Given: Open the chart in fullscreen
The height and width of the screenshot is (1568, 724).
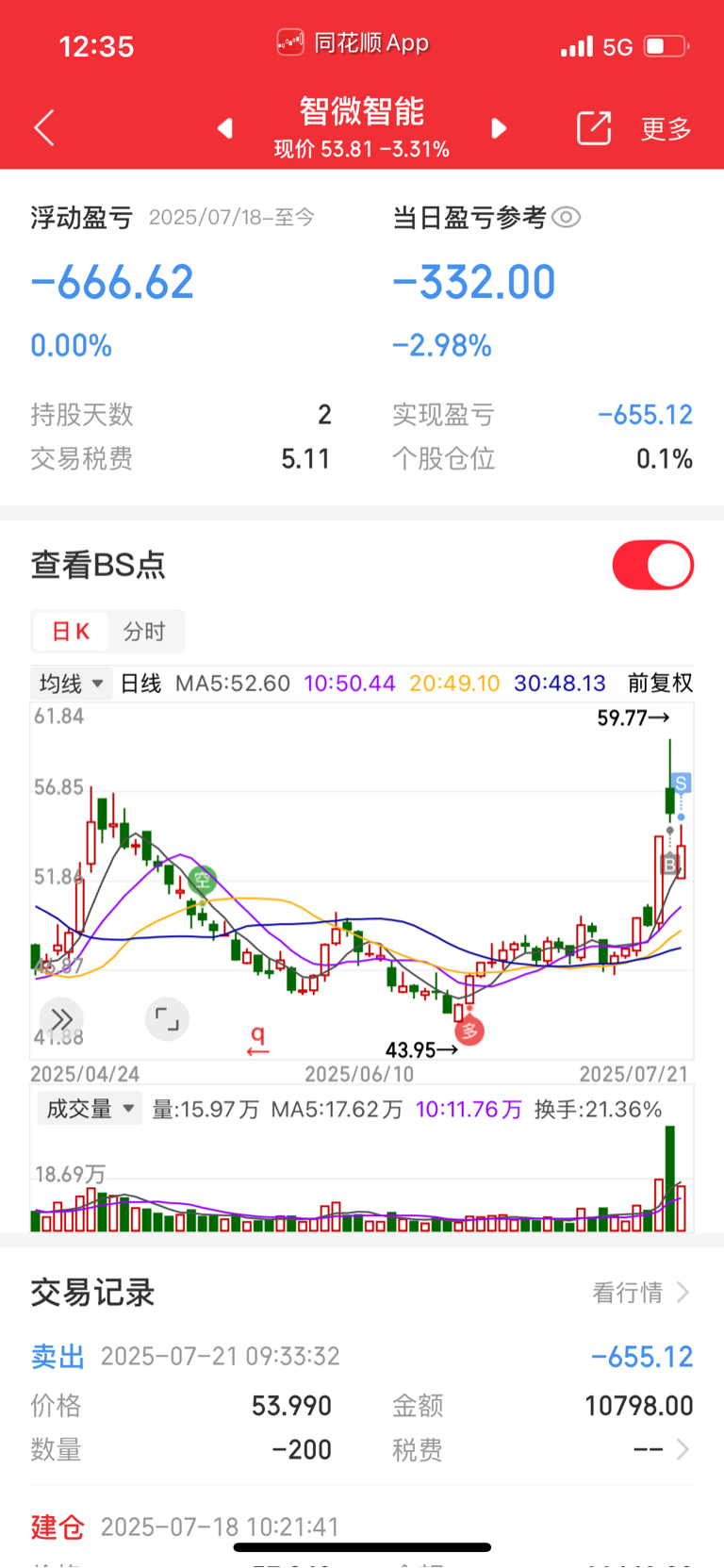Looking at the screenshot, I should (x=167, y=1019).
